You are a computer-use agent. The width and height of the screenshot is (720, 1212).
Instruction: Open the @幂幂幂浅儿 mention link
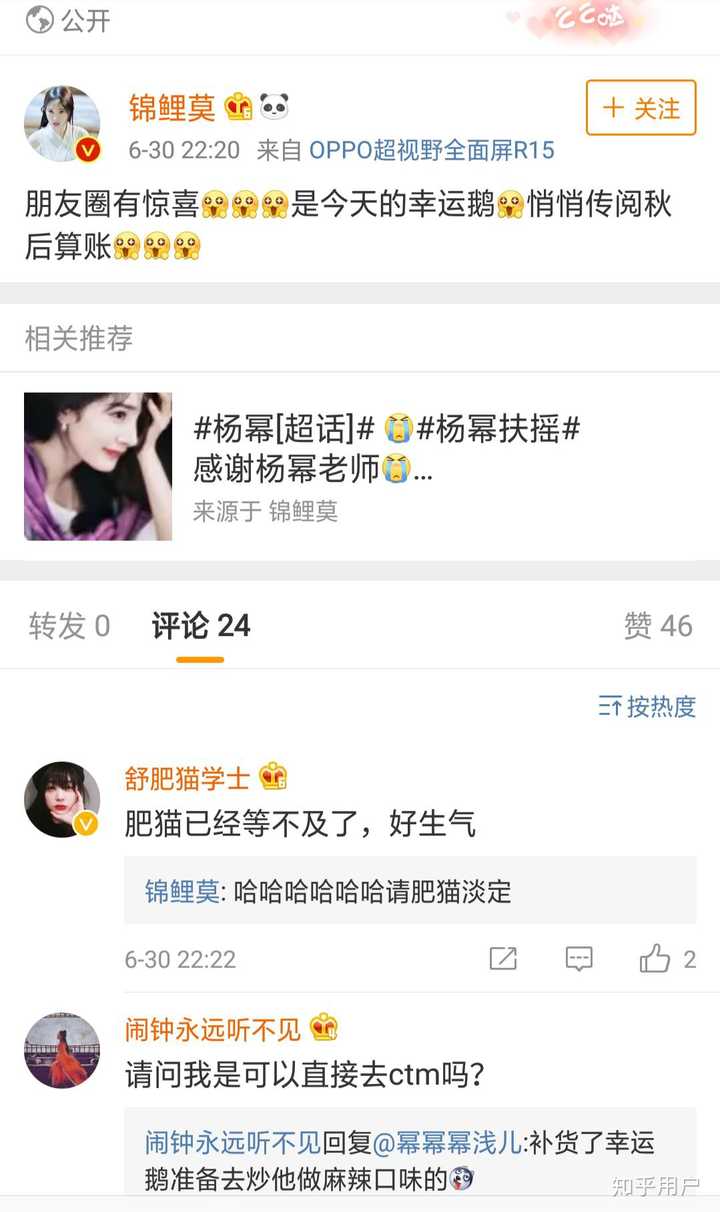click(x=447, y=1142)
